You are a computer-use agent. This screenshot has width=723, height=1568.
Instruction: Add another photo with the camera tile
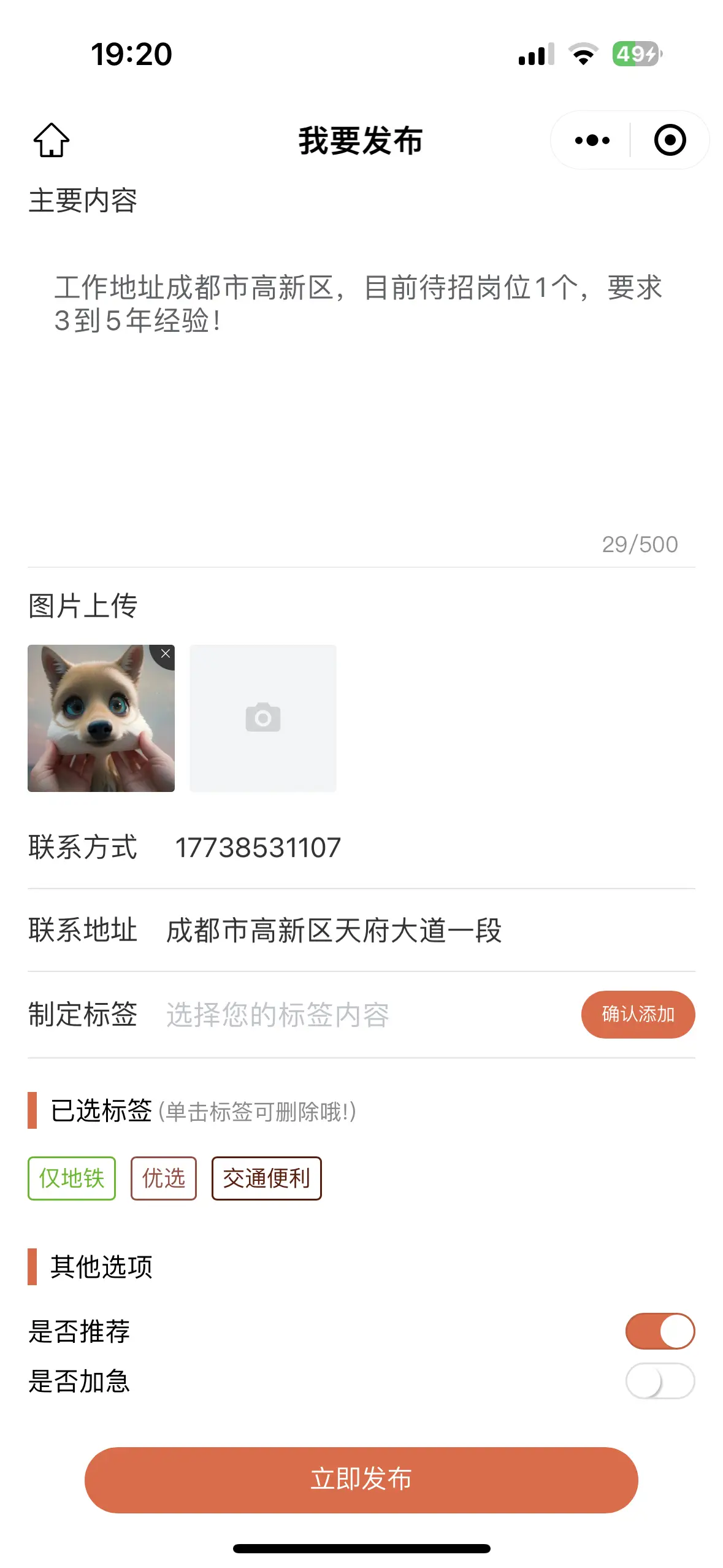click(x=263, y=718)
